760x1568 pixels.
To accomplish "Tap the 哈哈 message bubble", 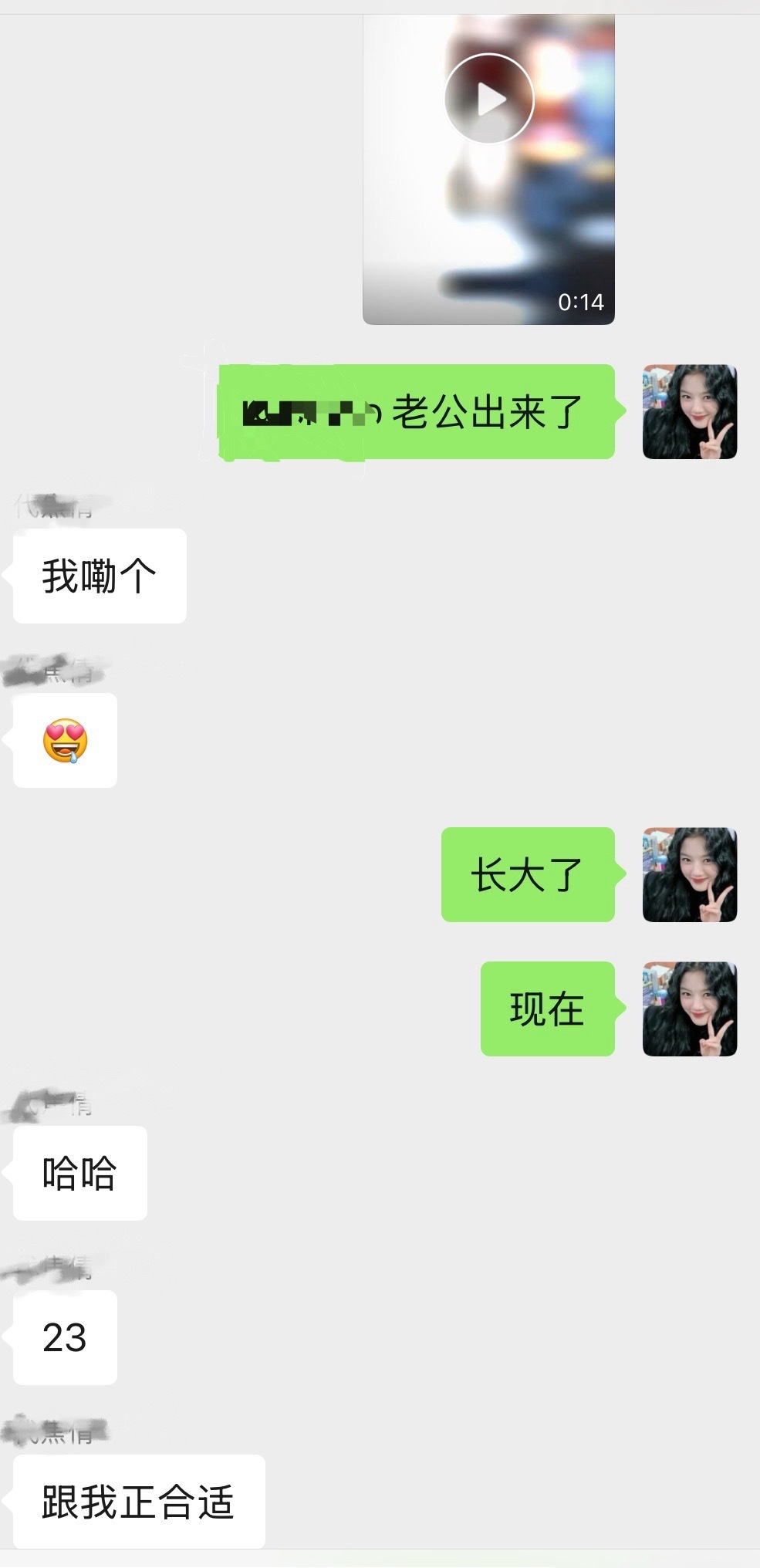I will click(x=79, y=1171).
